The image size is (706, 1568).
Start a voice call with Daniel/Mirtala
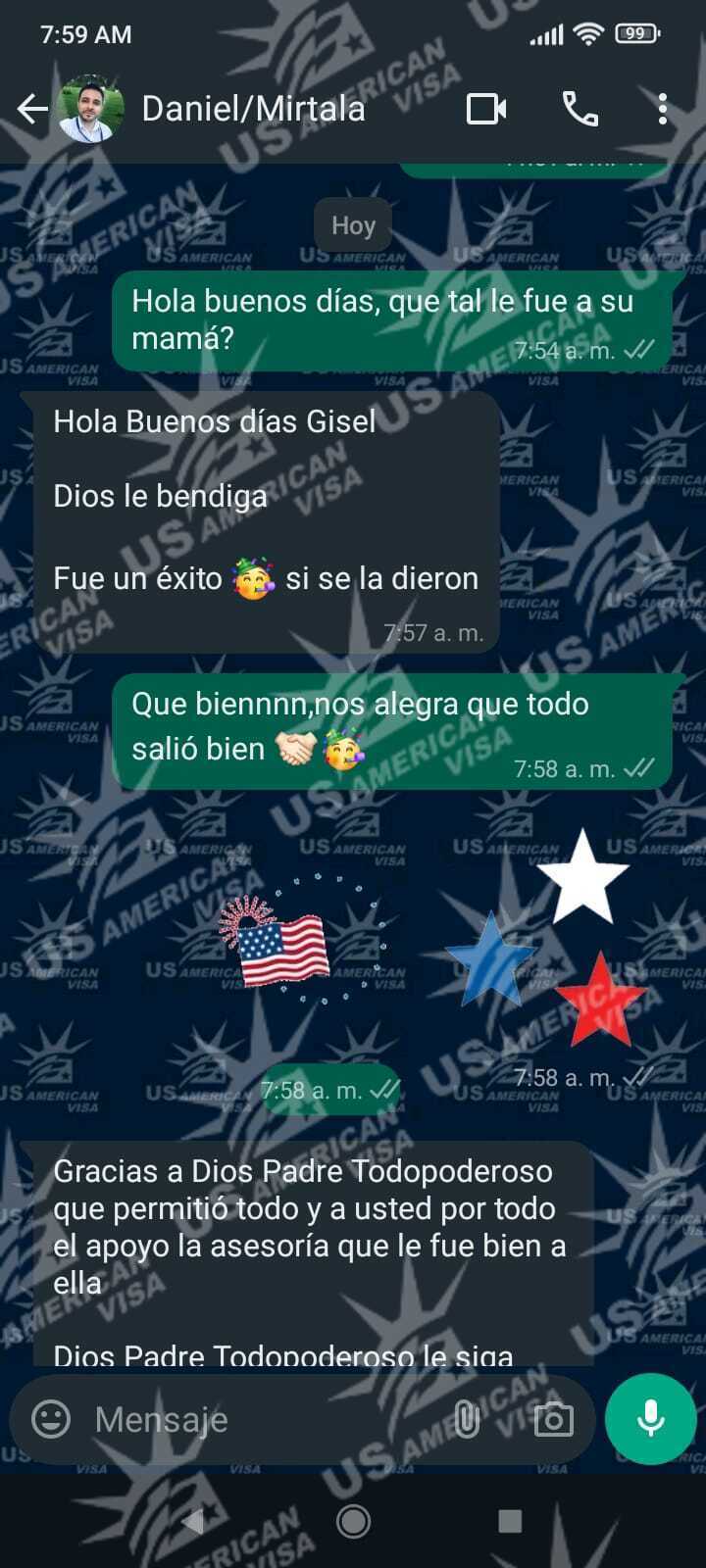[x=580, y=109]
